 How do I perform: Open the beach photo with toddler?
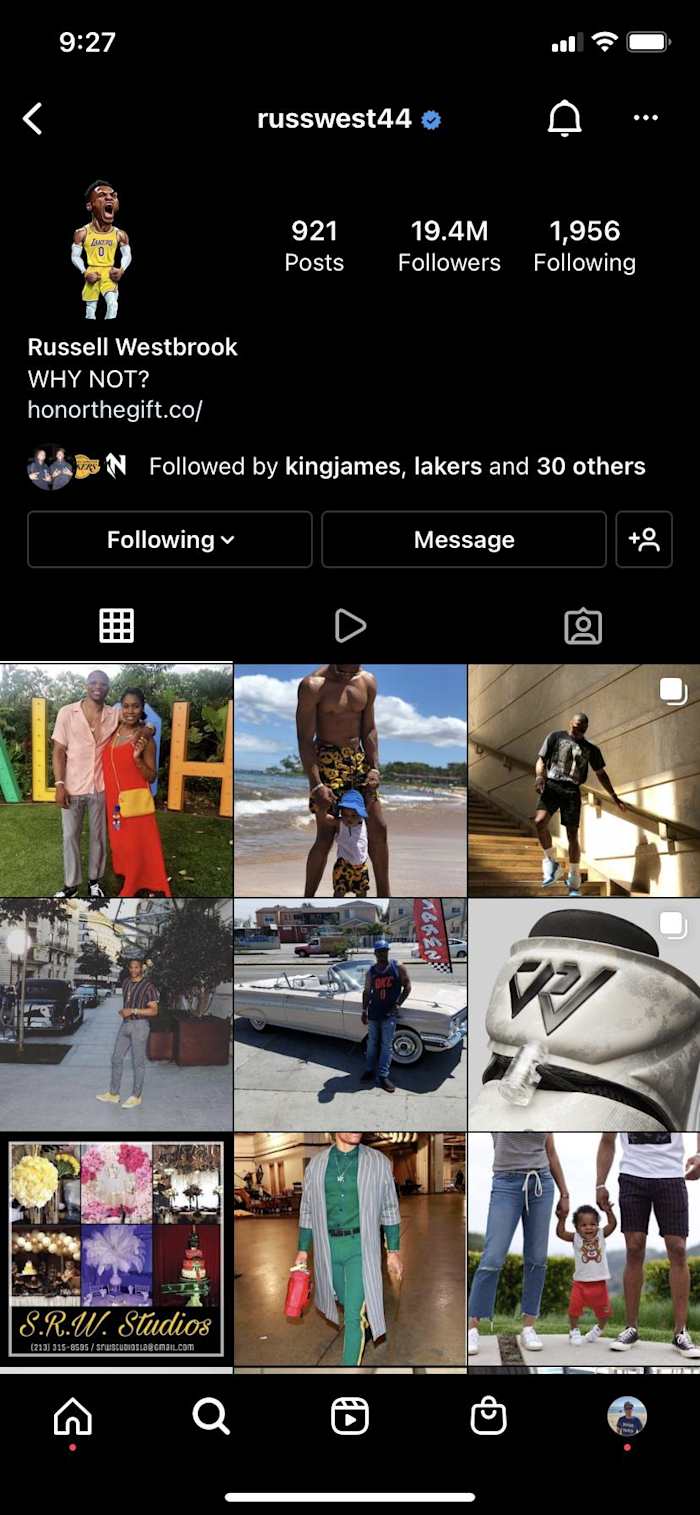(350, 780)
